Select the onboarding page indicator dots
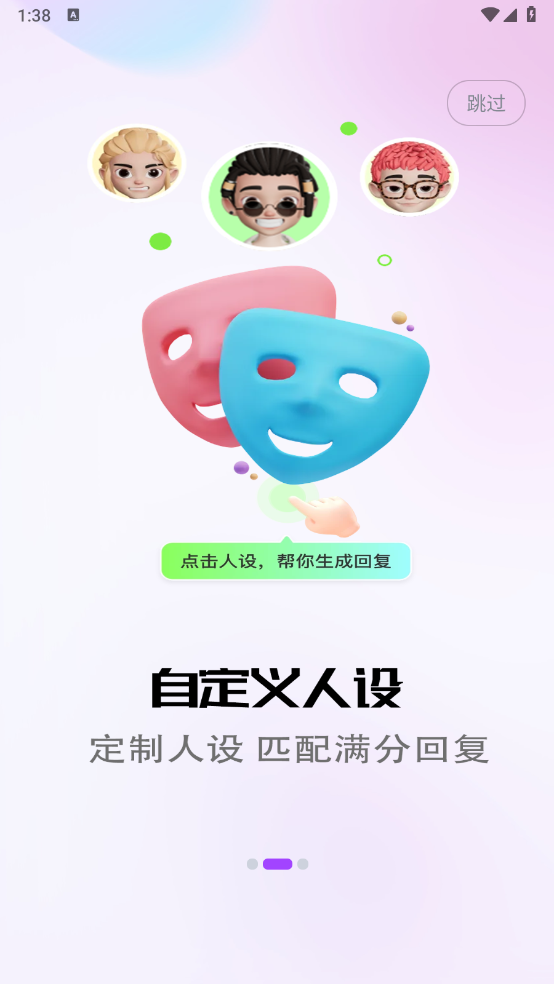Viewport: 554px width, 984px height. [x=277, y=864]
